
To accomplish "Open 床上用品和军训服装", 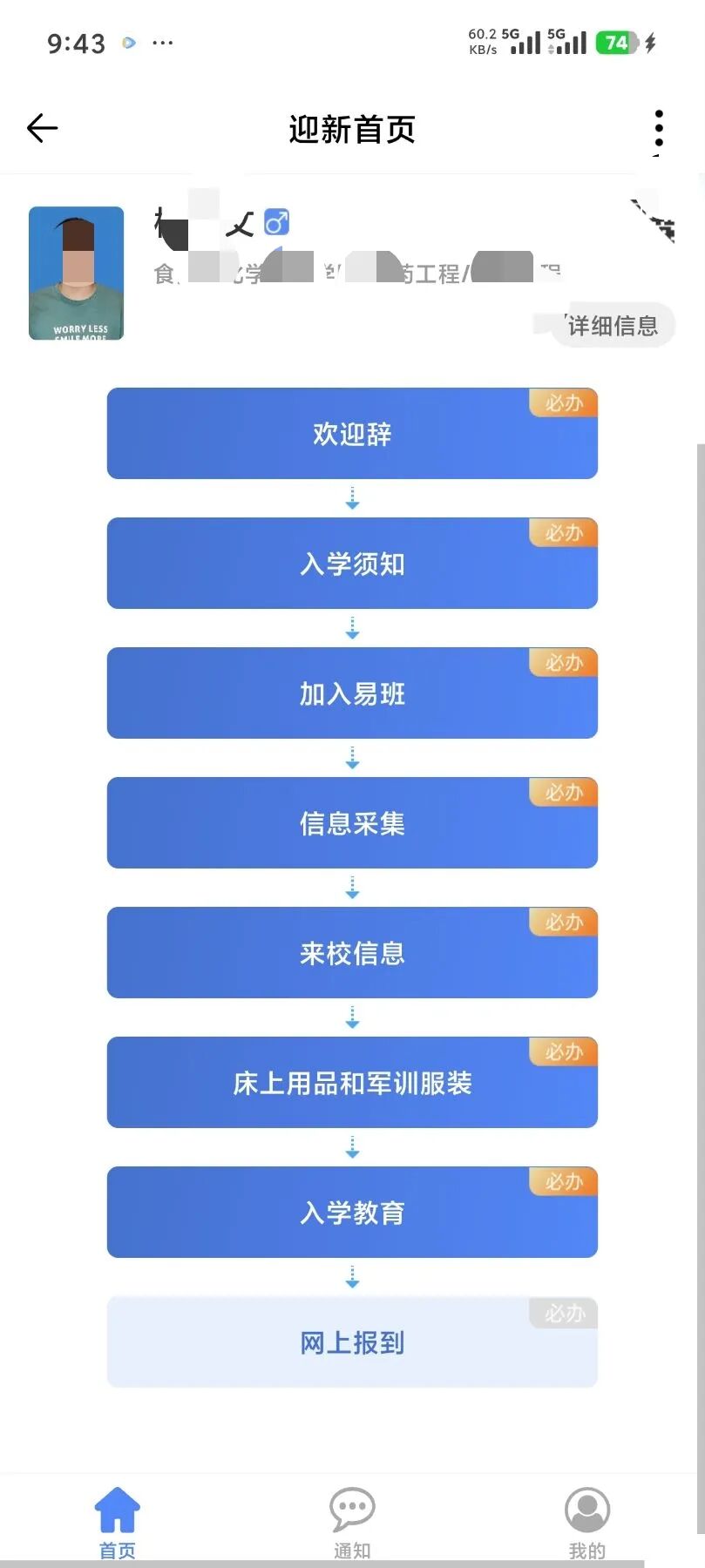I will [352, 1083].
